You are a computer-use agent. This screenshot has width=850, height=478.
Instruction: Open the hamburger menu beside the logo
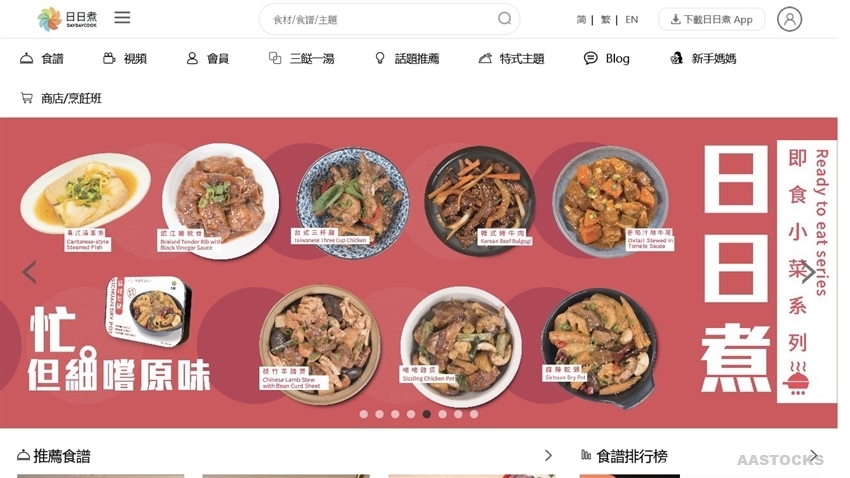pos(122,18)
